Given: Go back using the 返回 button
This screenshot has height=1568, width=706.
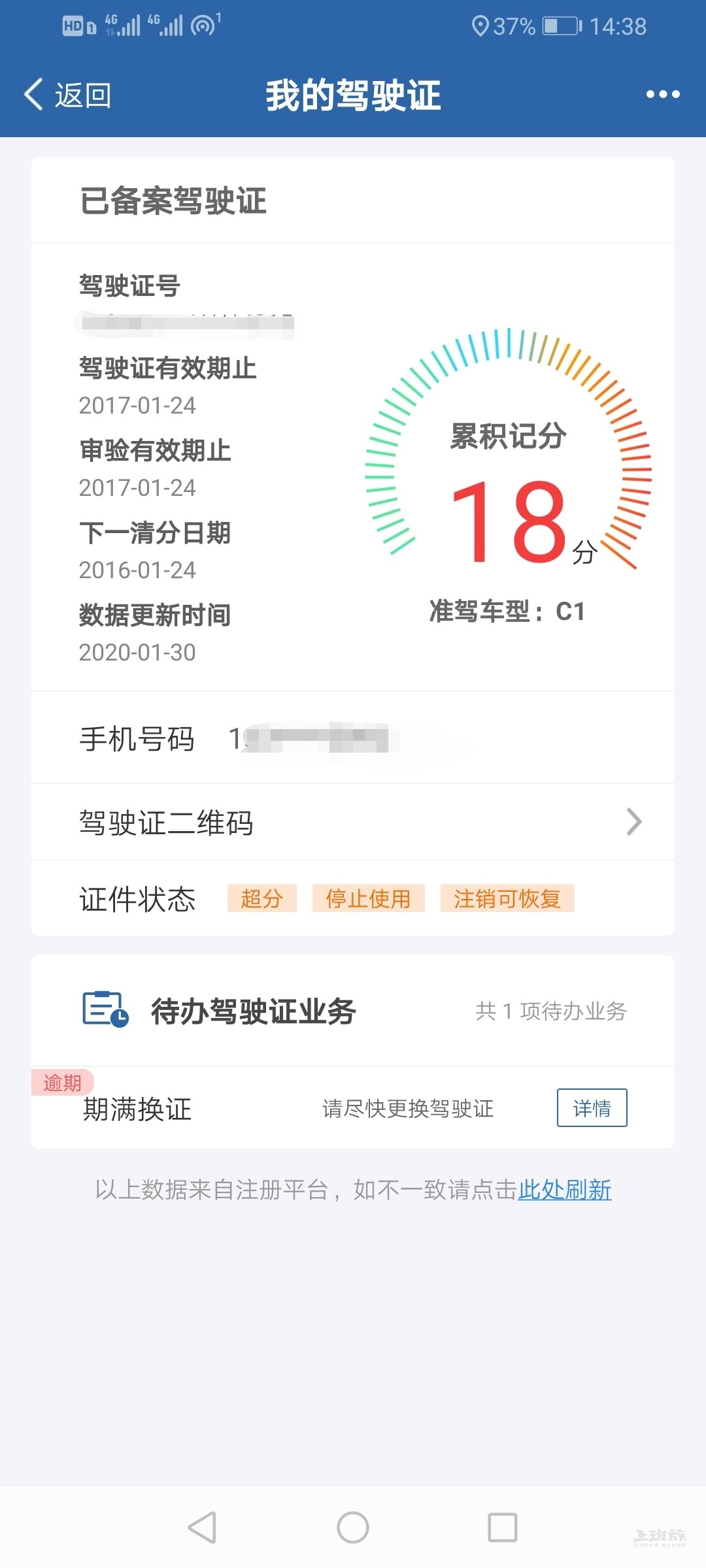Looking at the screenshot, I should (68, 95).
